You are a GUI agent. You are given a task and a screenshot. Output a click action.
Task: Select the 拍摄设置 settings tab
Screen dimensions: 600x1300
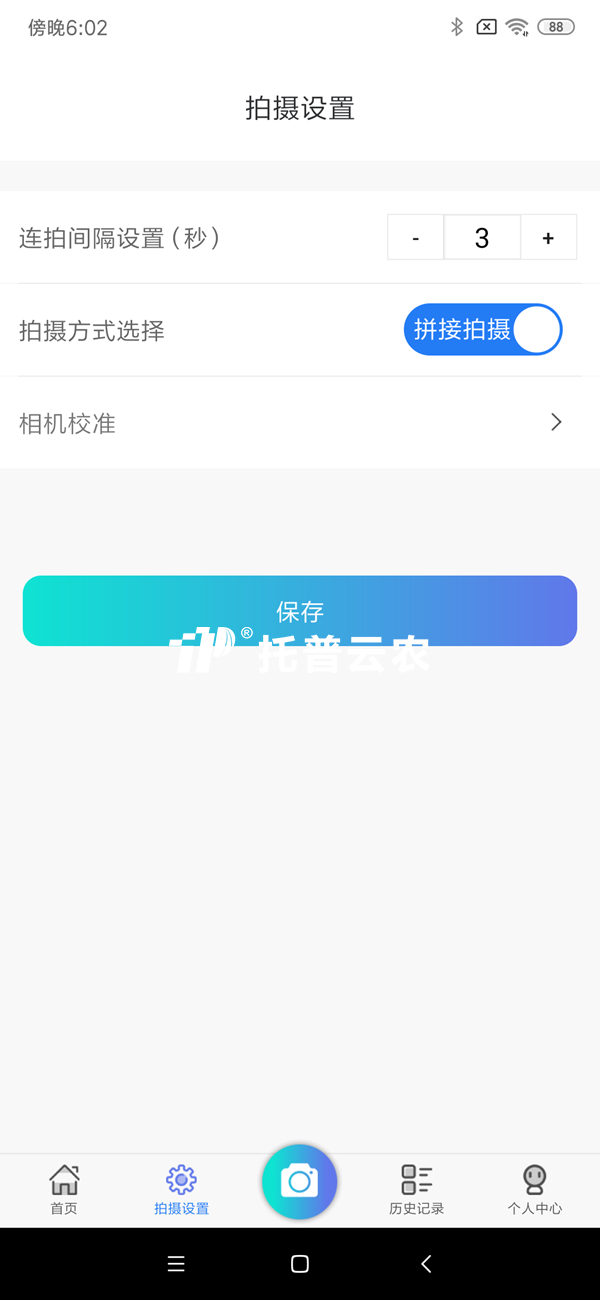(x=181, y=1190)
